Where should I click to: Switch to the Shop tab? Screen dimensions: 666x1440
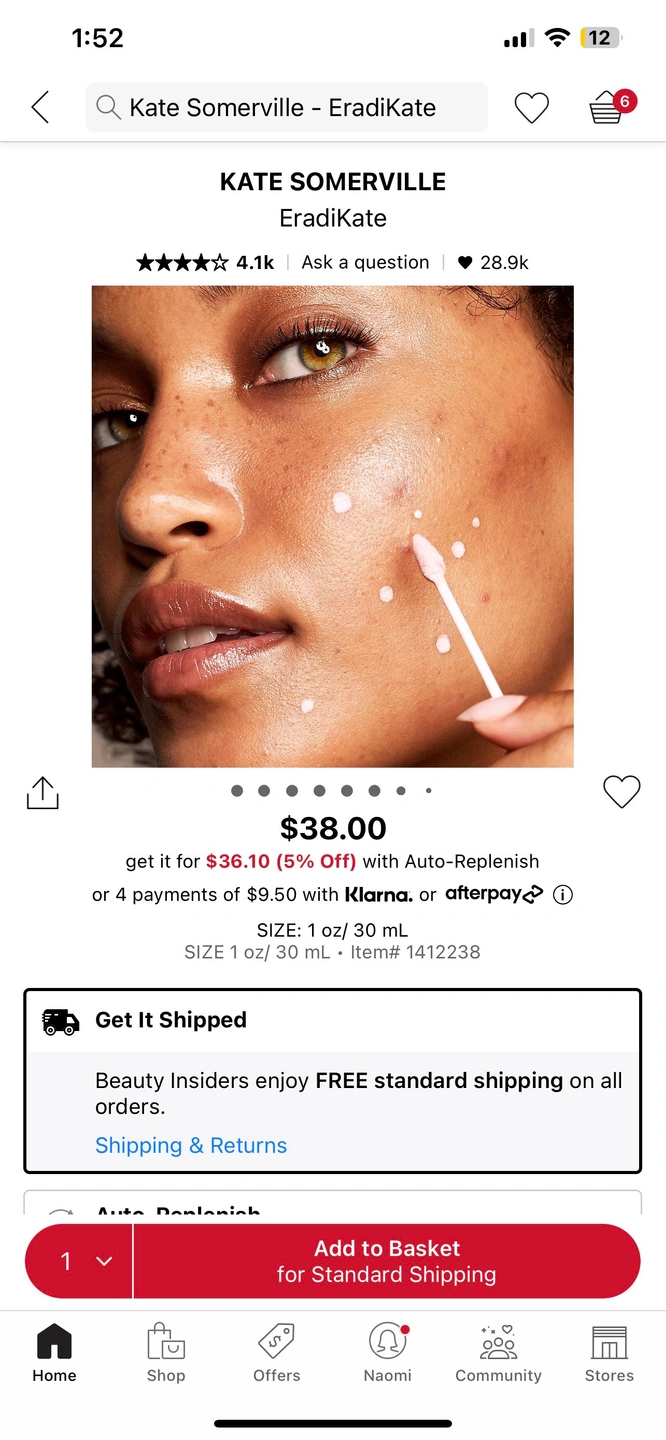click(166, 1354)
